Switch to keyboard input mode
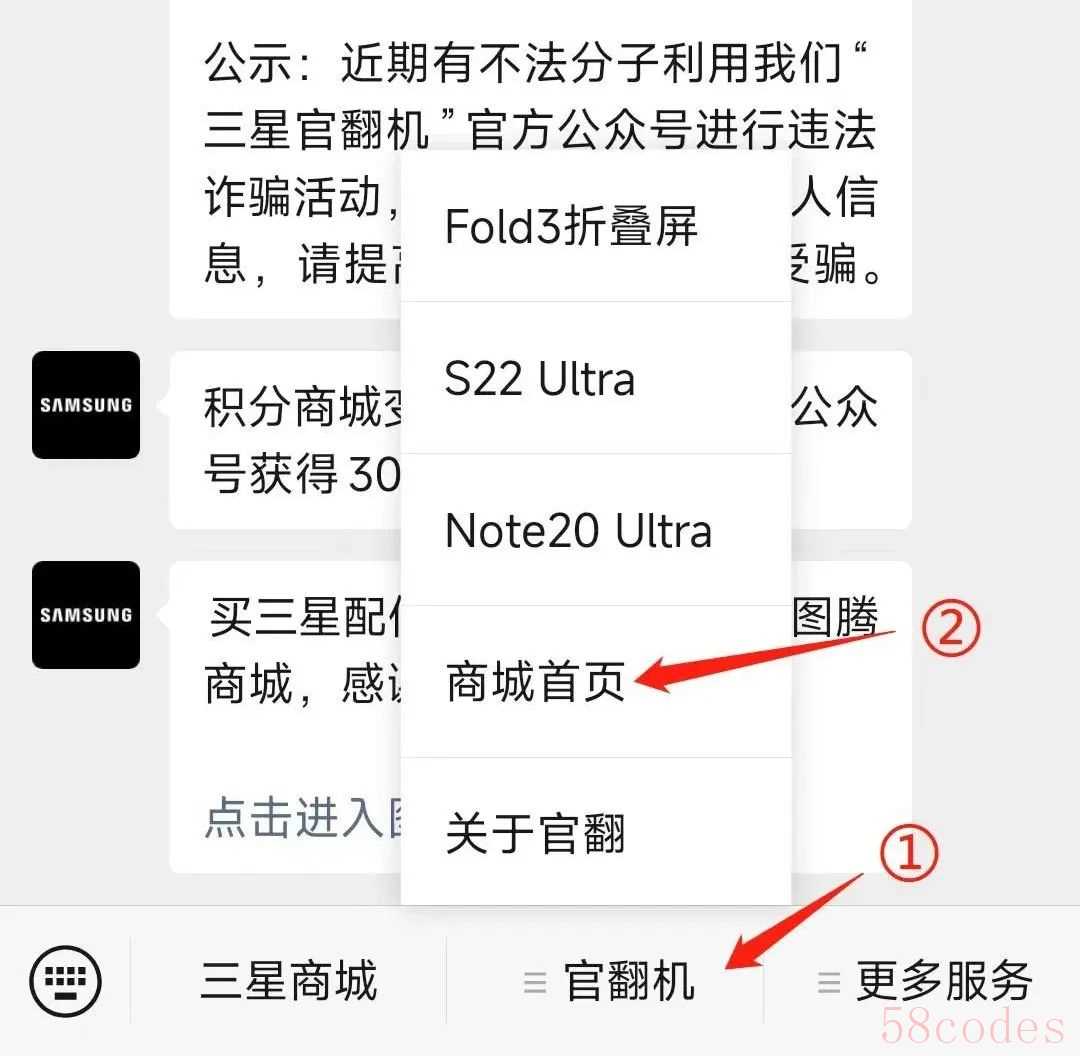1080x1056 pixels. tap(65, 981)
